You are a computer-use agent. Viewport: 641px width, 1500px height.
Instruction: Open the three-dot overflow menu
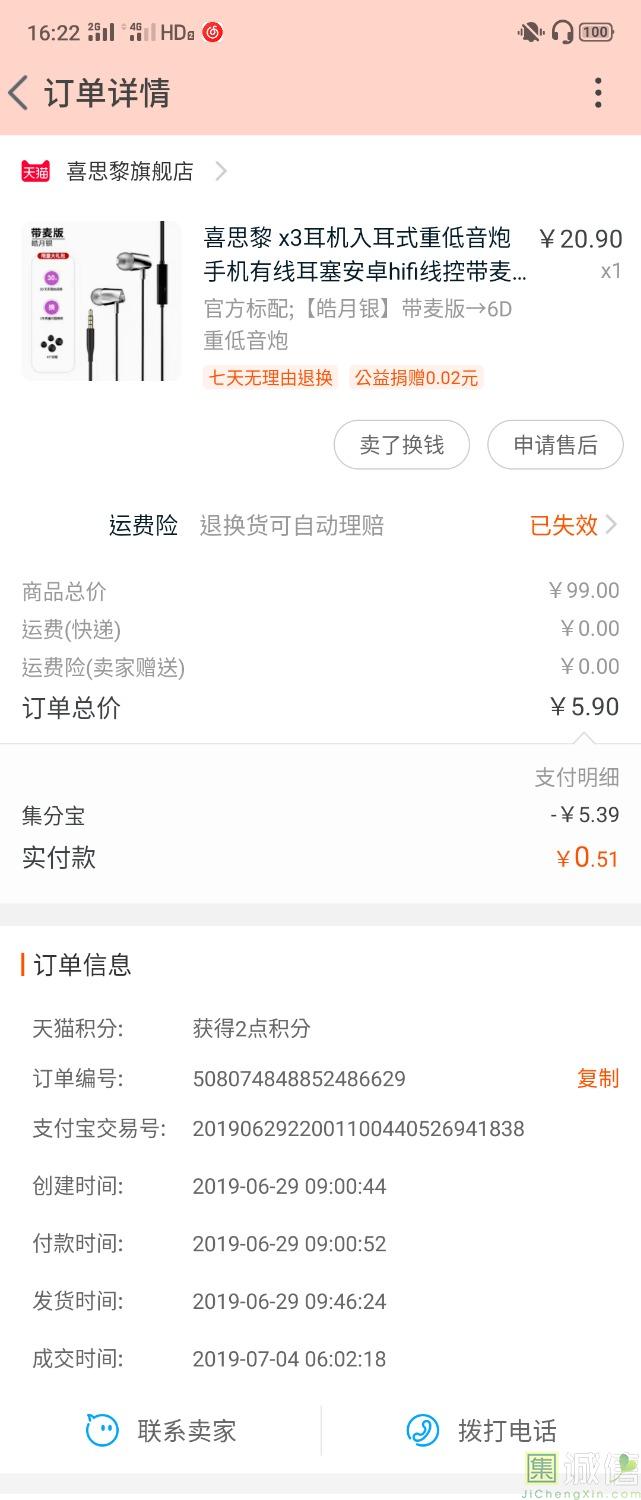pyautogui.click(x=598, y=93)
